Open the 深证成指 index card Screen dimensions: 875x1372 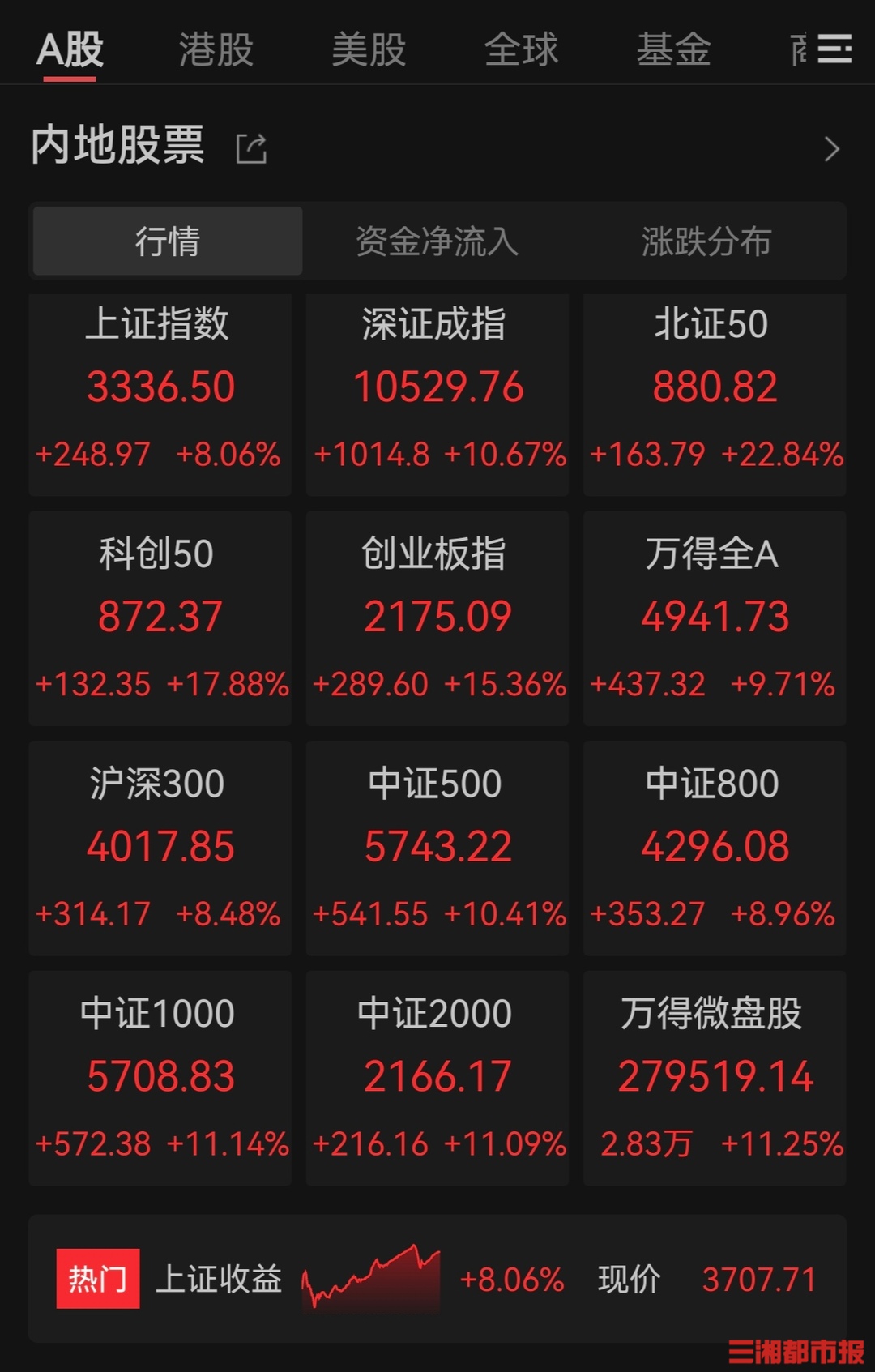coord(437,394)
